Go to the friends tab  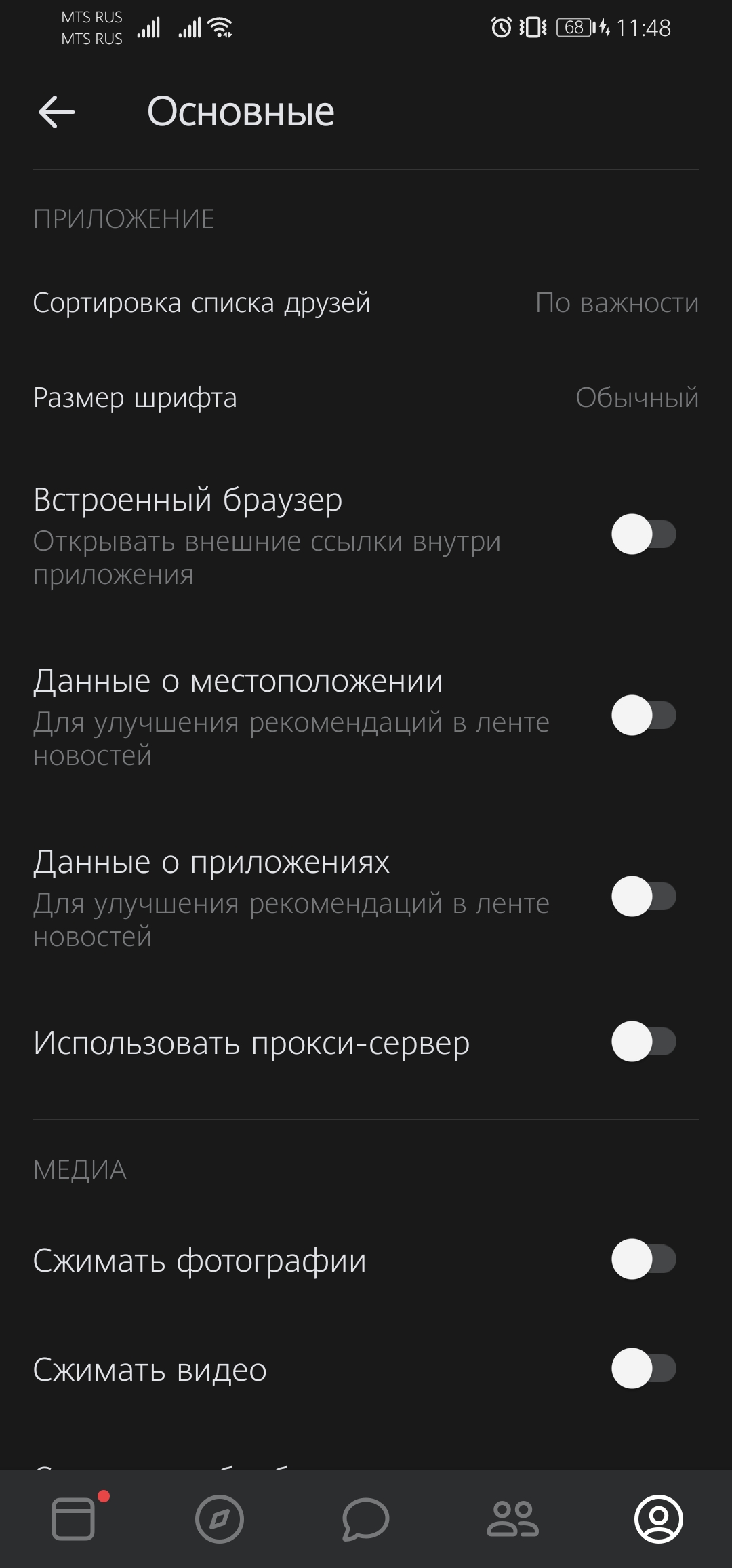click(x=512, y=1518)
